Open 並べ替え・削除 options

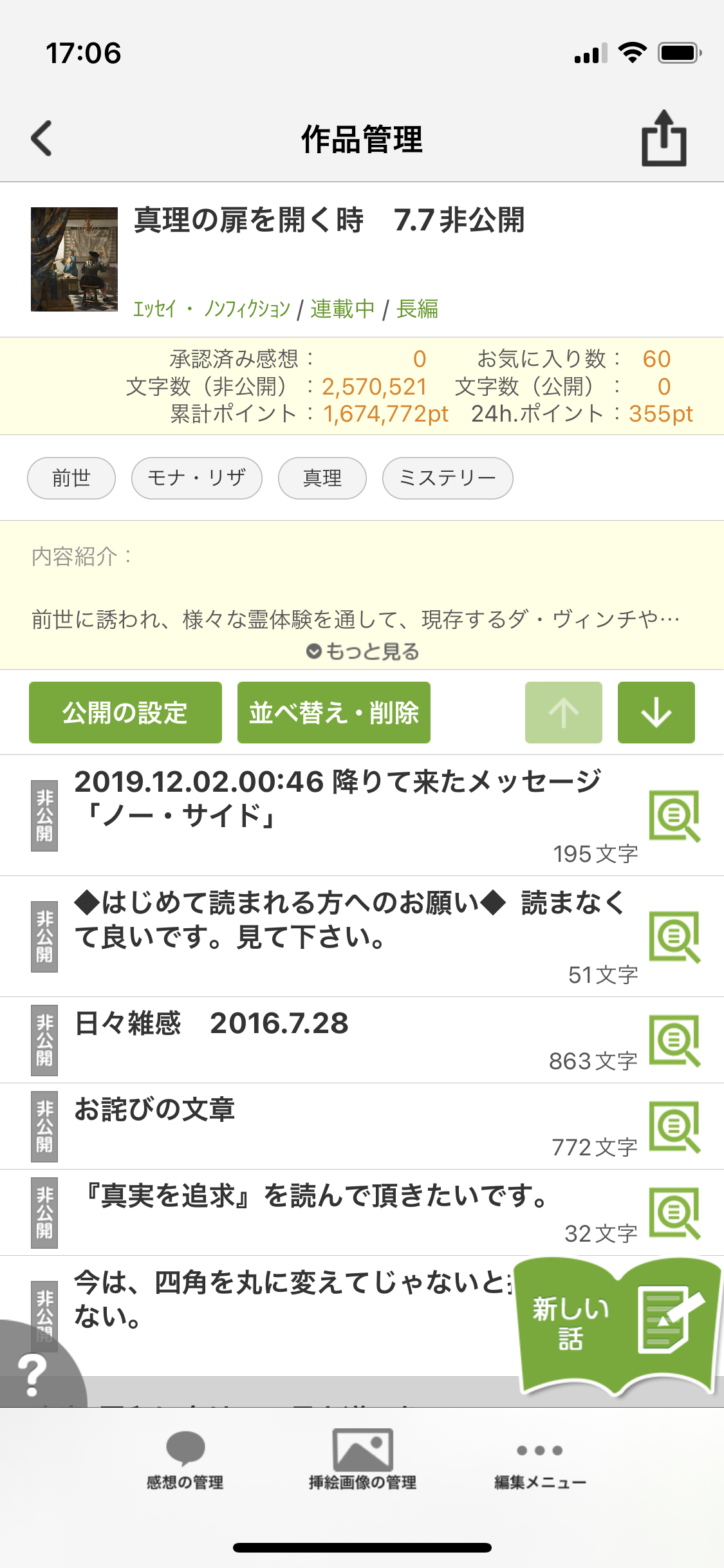click(334, 713)
